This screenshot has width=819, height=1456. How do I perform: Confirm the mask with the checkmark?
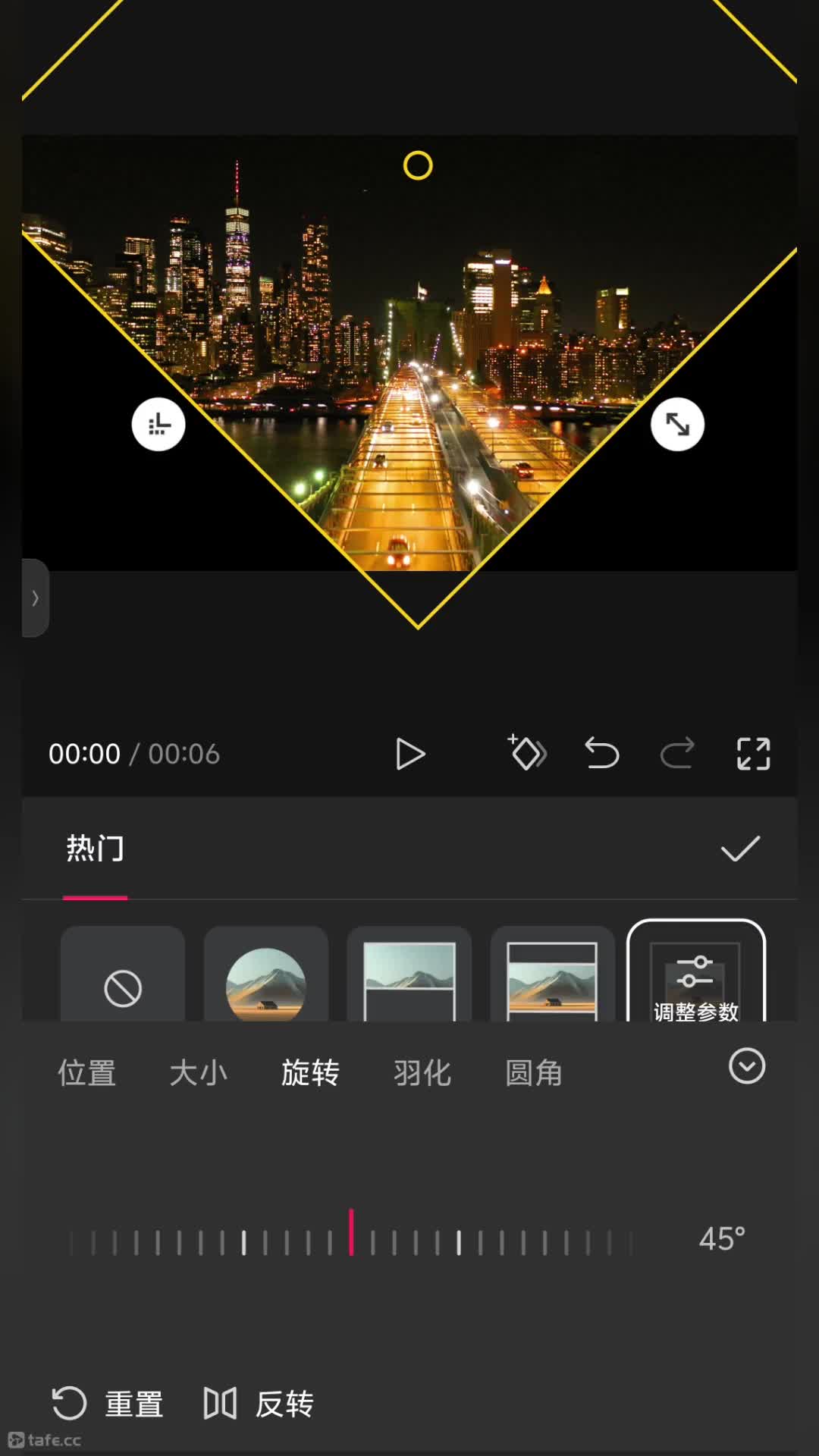(740, 849)
